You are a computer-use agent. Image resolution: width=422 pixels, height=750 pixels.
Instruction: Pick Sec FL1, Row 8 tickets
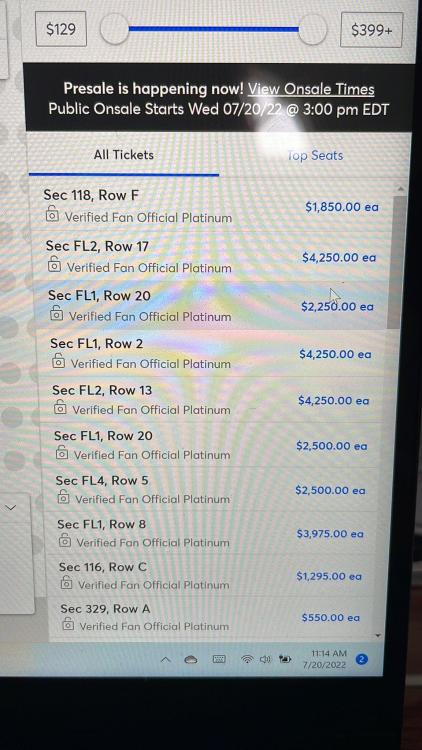215,533
